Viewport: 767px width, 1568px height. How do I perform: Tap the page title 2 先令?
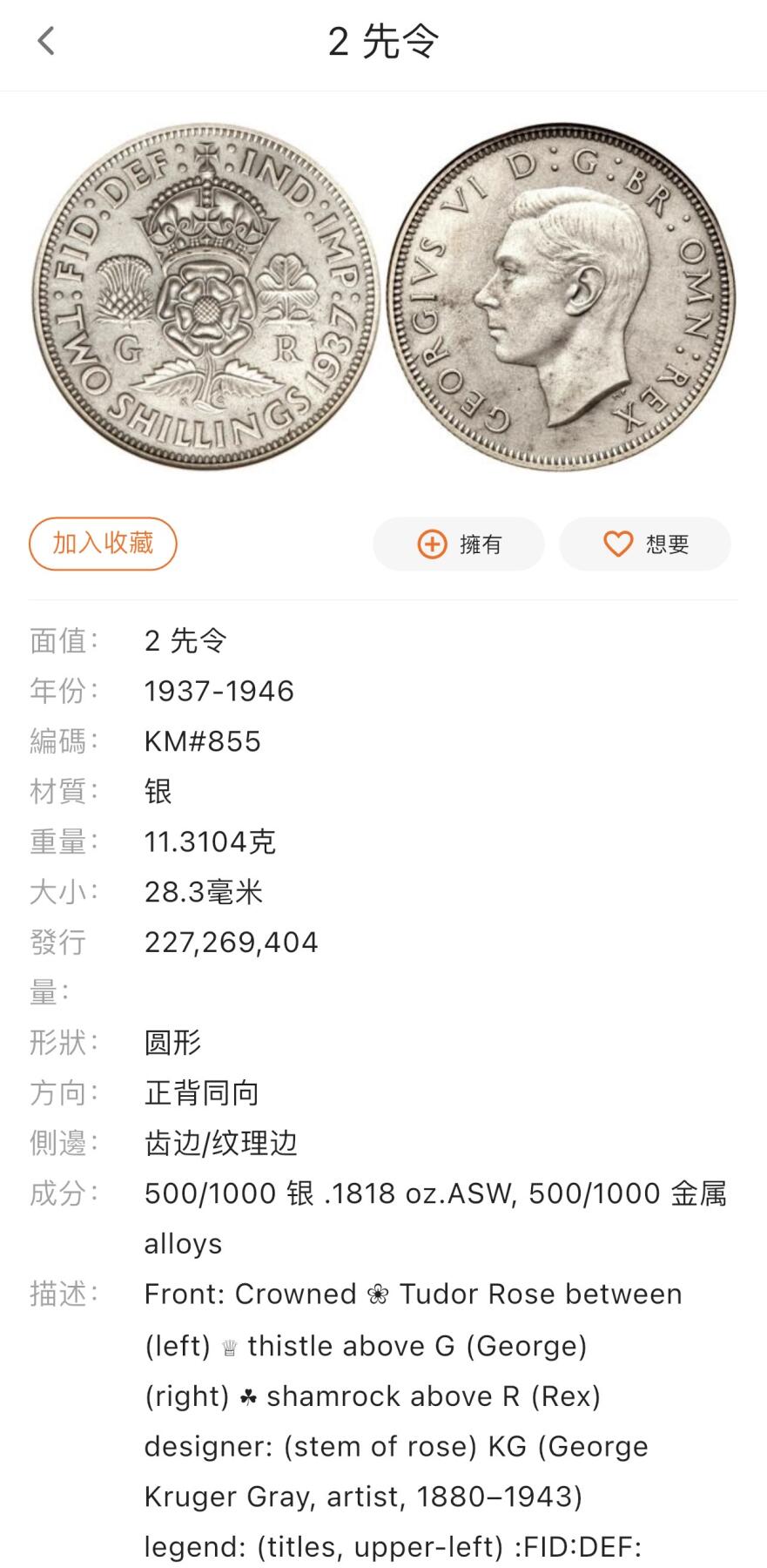click(383, 42)
